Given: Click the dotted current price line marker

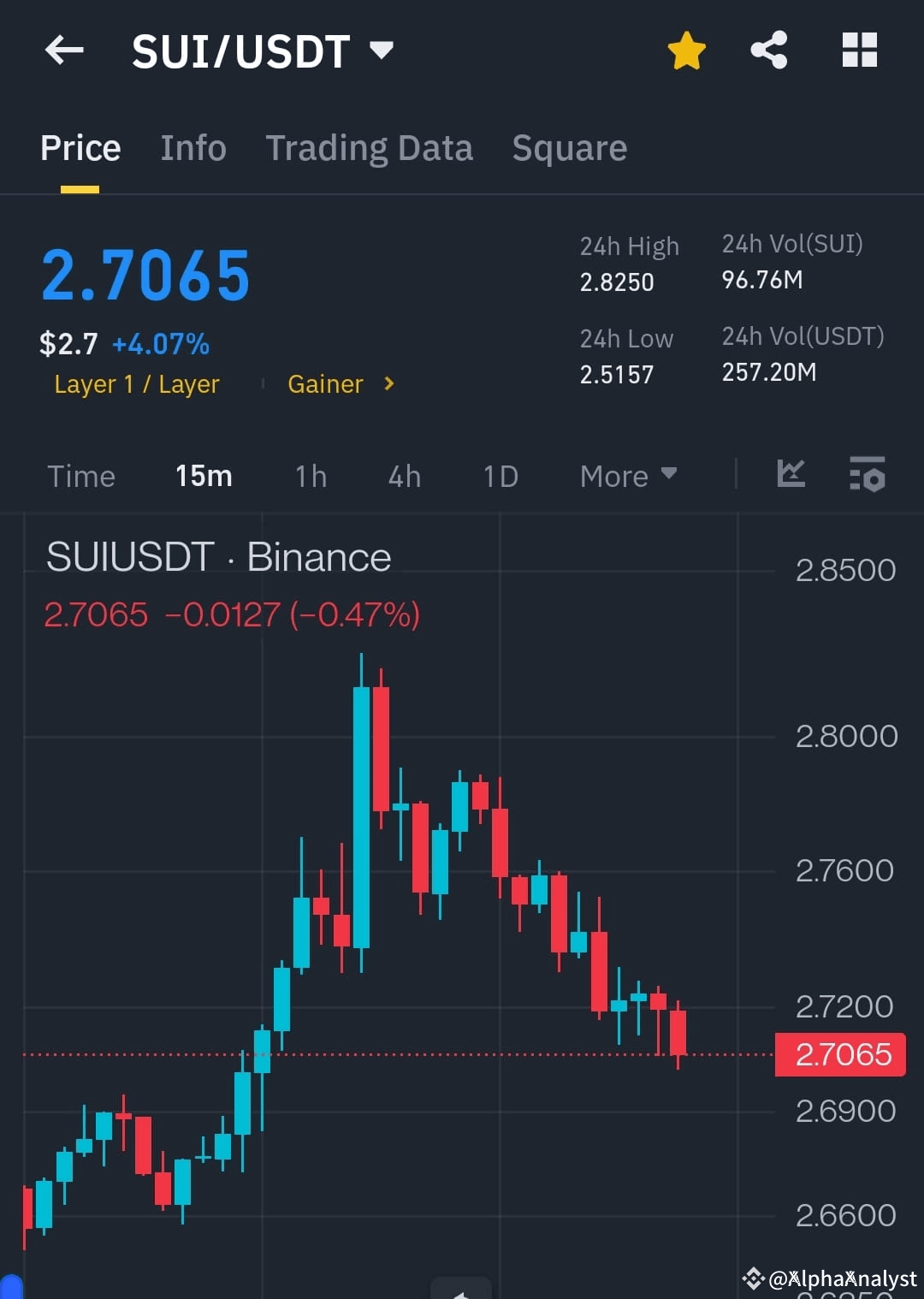Looking at the screenshot, I should (385, 1055).
